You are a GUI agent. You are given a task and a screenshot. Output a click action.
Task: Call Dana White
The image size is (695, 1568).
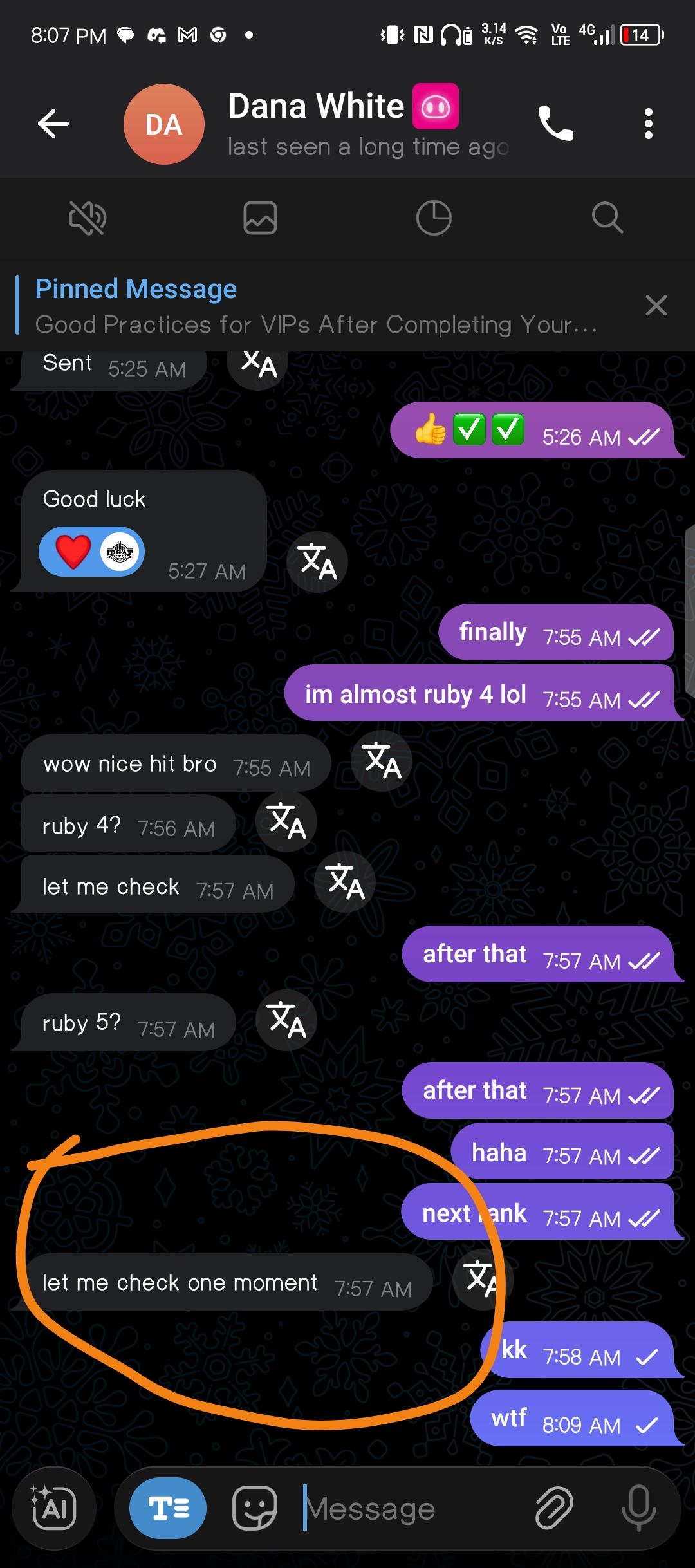click(x=555, y=124)
